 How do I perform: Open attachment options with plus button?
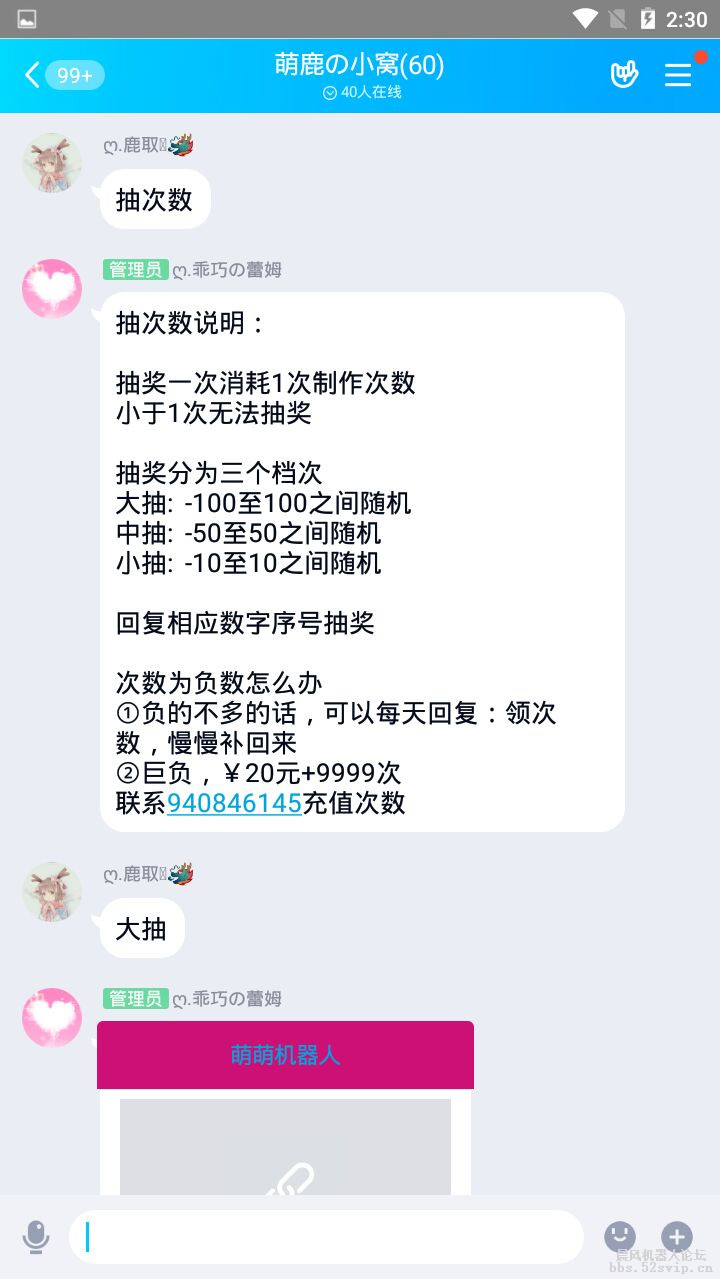(x=676, y=1237)
